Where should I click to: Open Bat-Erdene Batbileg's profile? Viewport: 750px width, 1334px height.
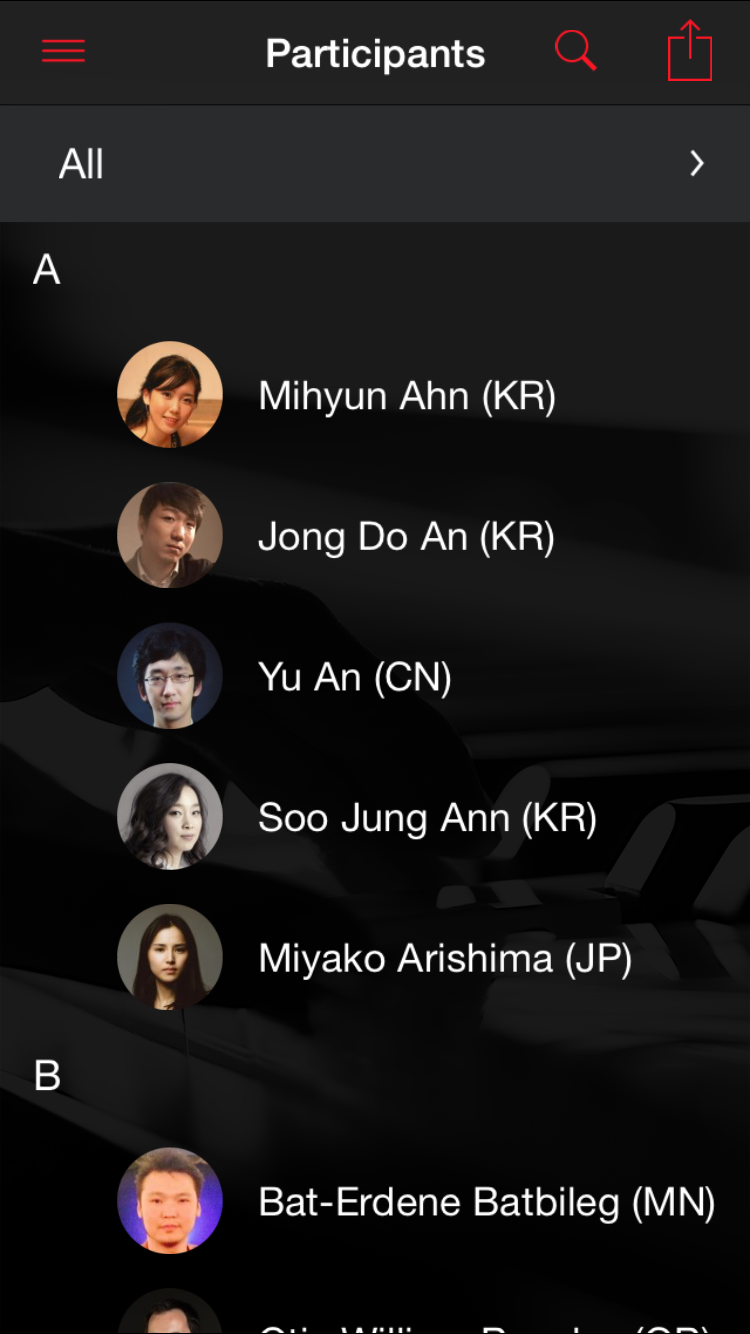click(x=486, y=1201)
